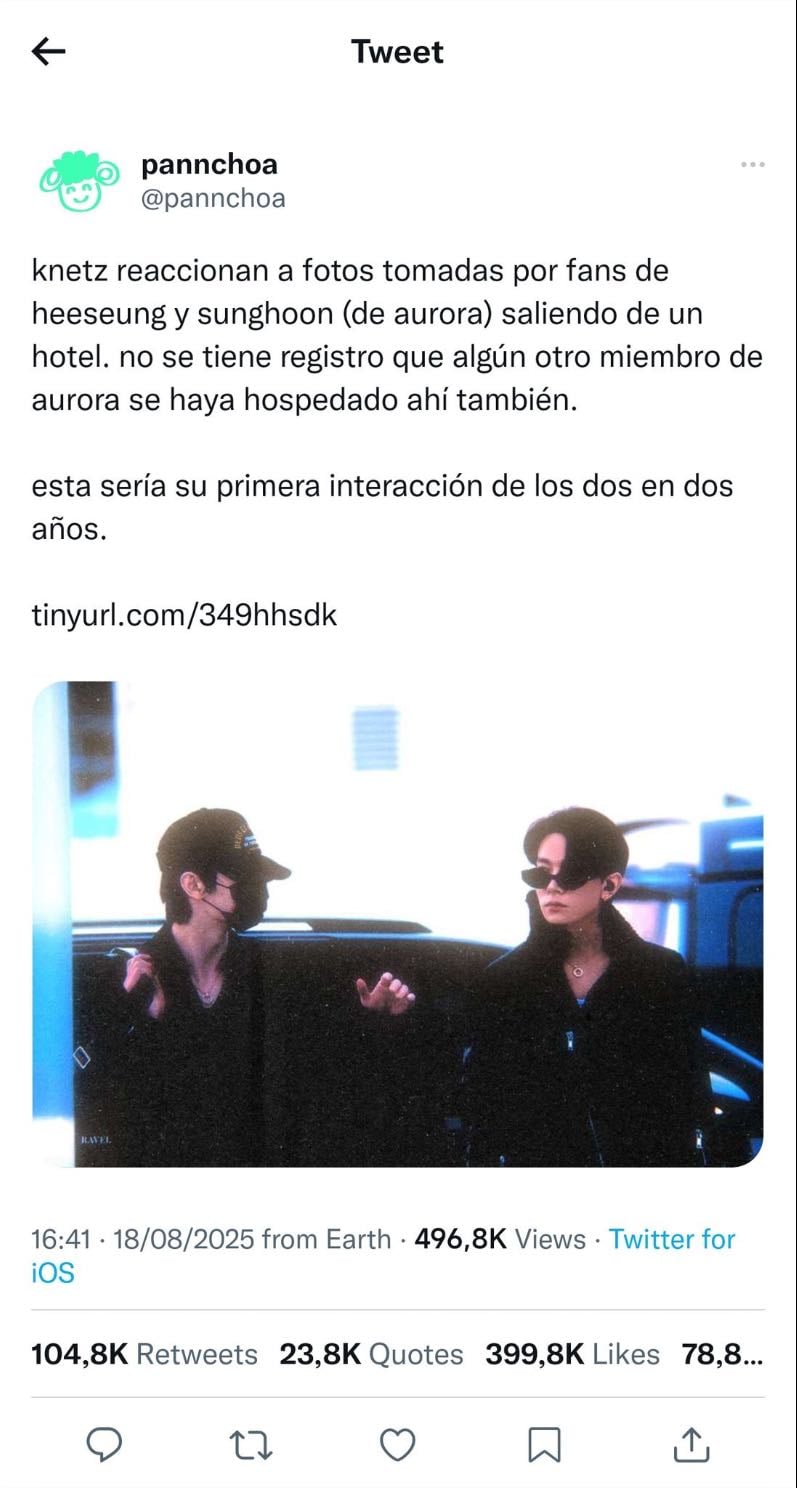View the 23,8K Quotes list
Image resolution: width=797 pixels, height=1488 pixels.
point(371,1354)
